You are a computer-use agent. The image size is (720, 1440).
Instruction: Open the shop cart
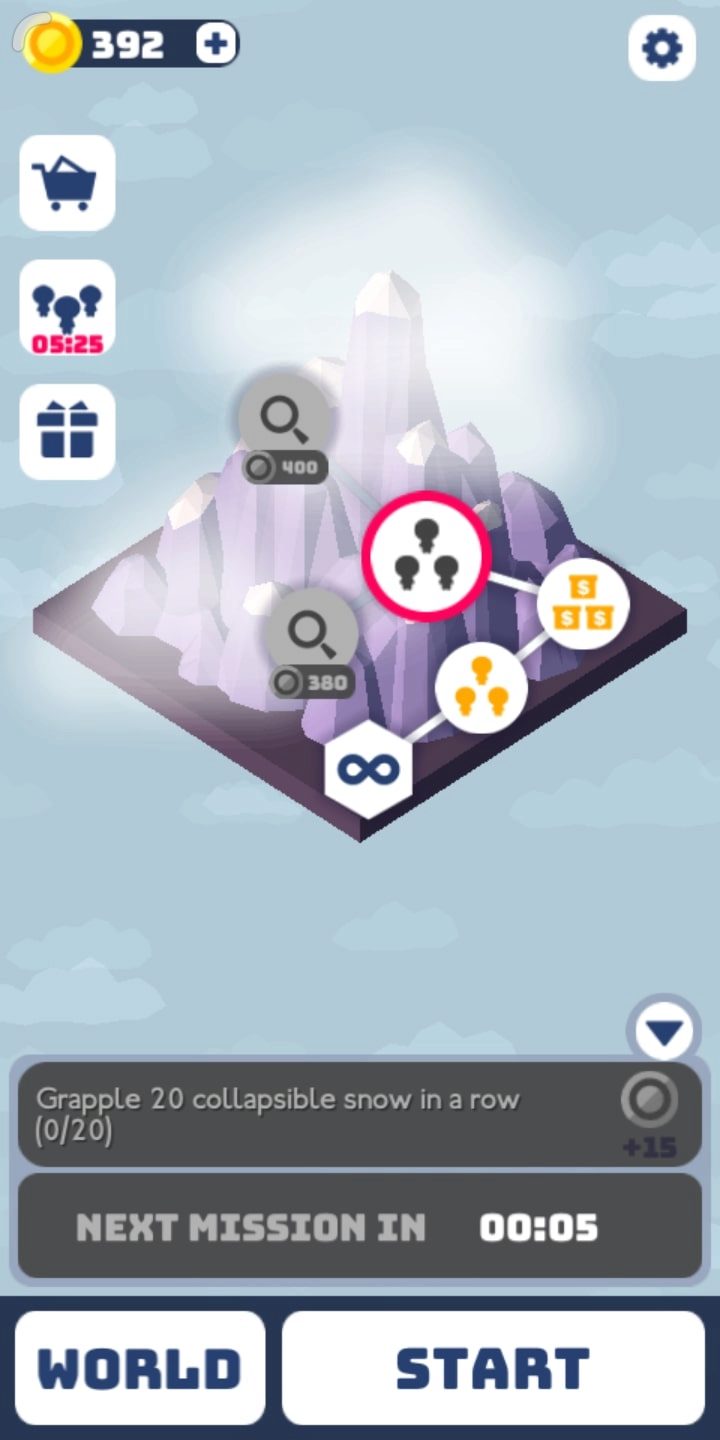67,183
